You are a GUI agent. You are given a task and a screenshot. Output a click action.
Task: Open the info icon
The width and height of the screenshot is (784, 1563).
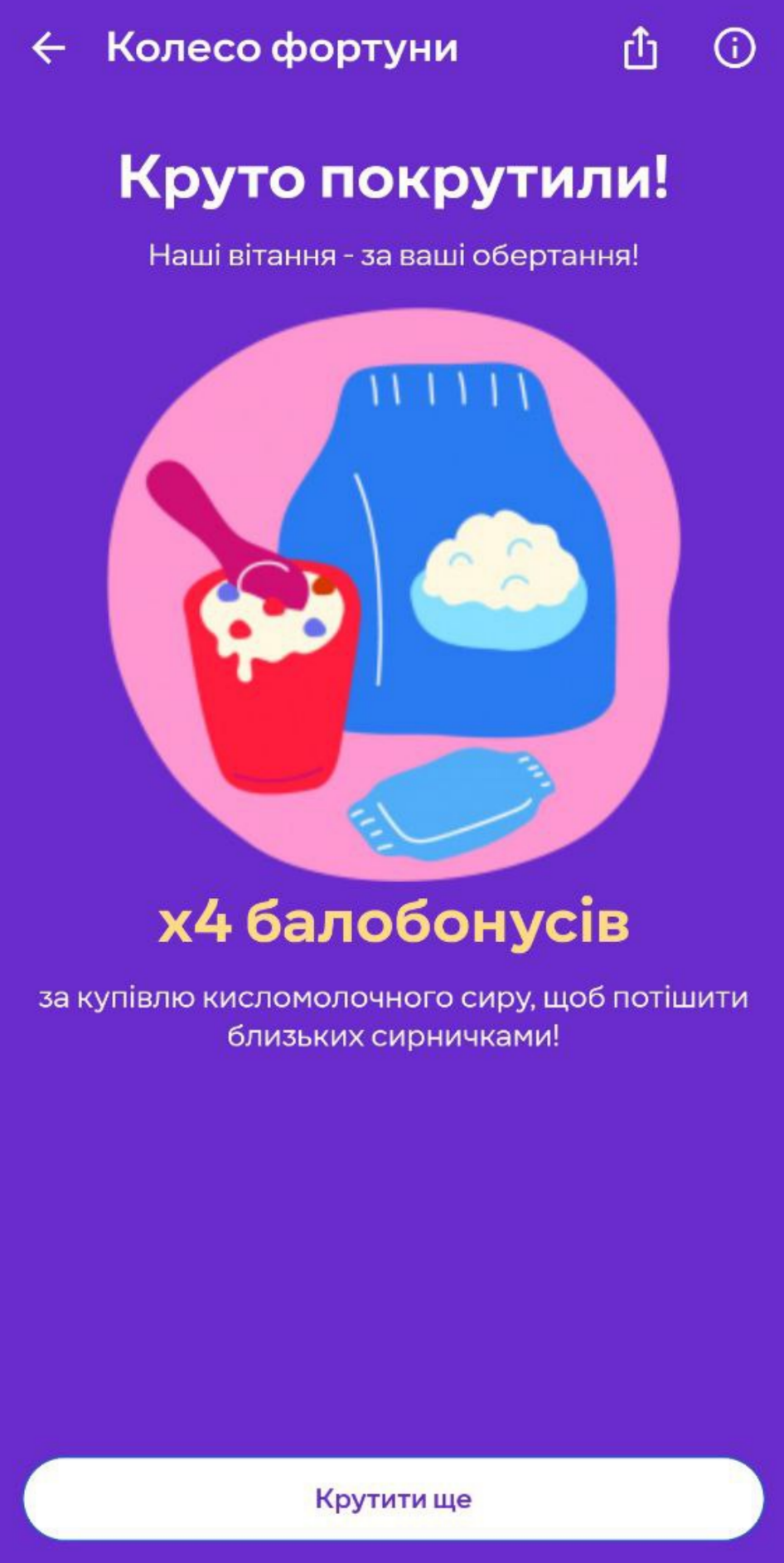734,48
